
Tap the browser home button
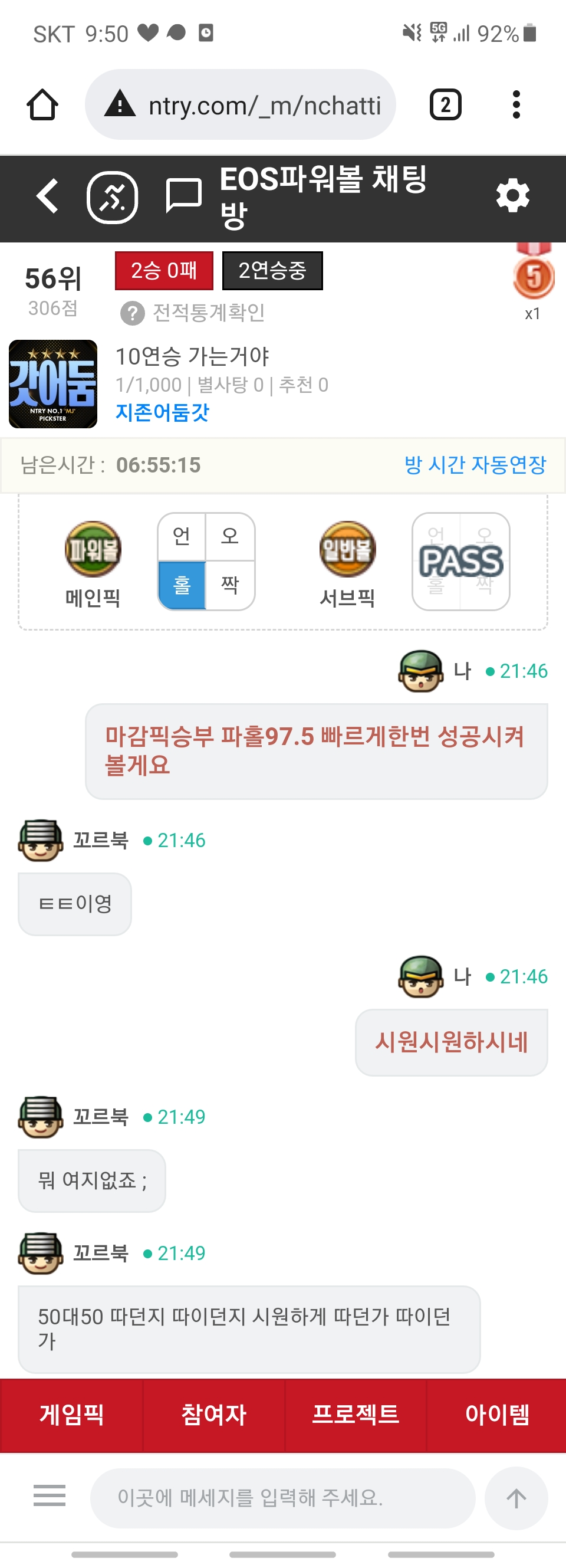click(42, 104)
